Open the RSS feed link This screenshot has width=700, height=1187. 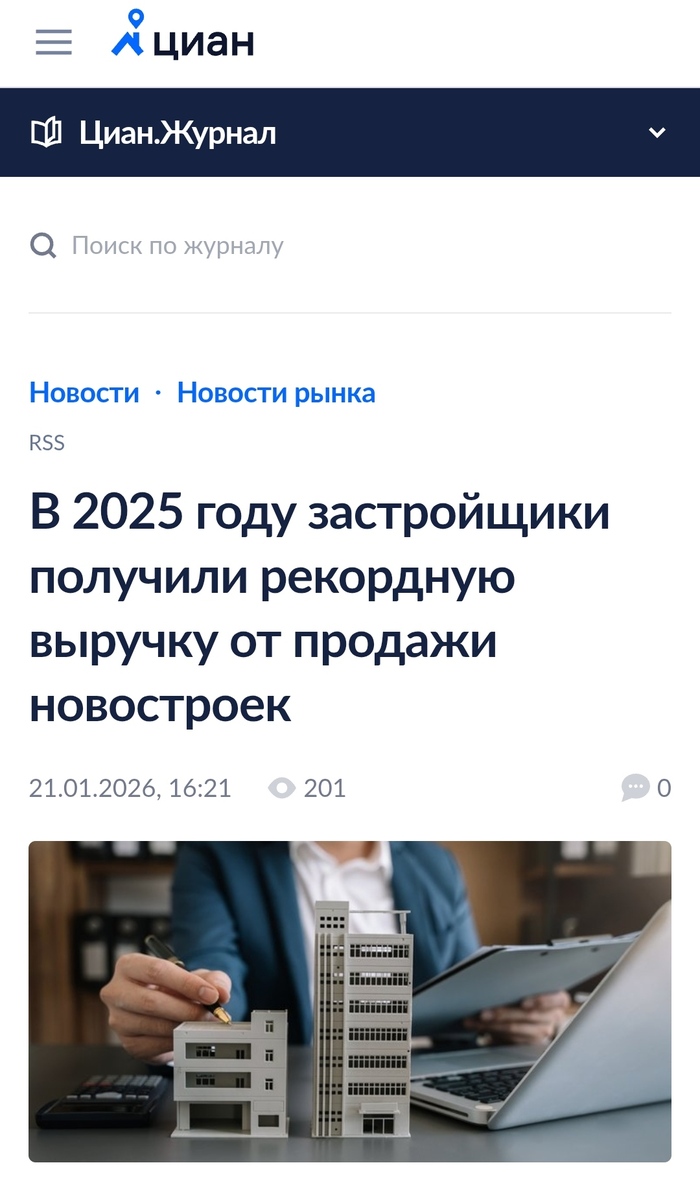pyautogui.click(x=47, y=443)
